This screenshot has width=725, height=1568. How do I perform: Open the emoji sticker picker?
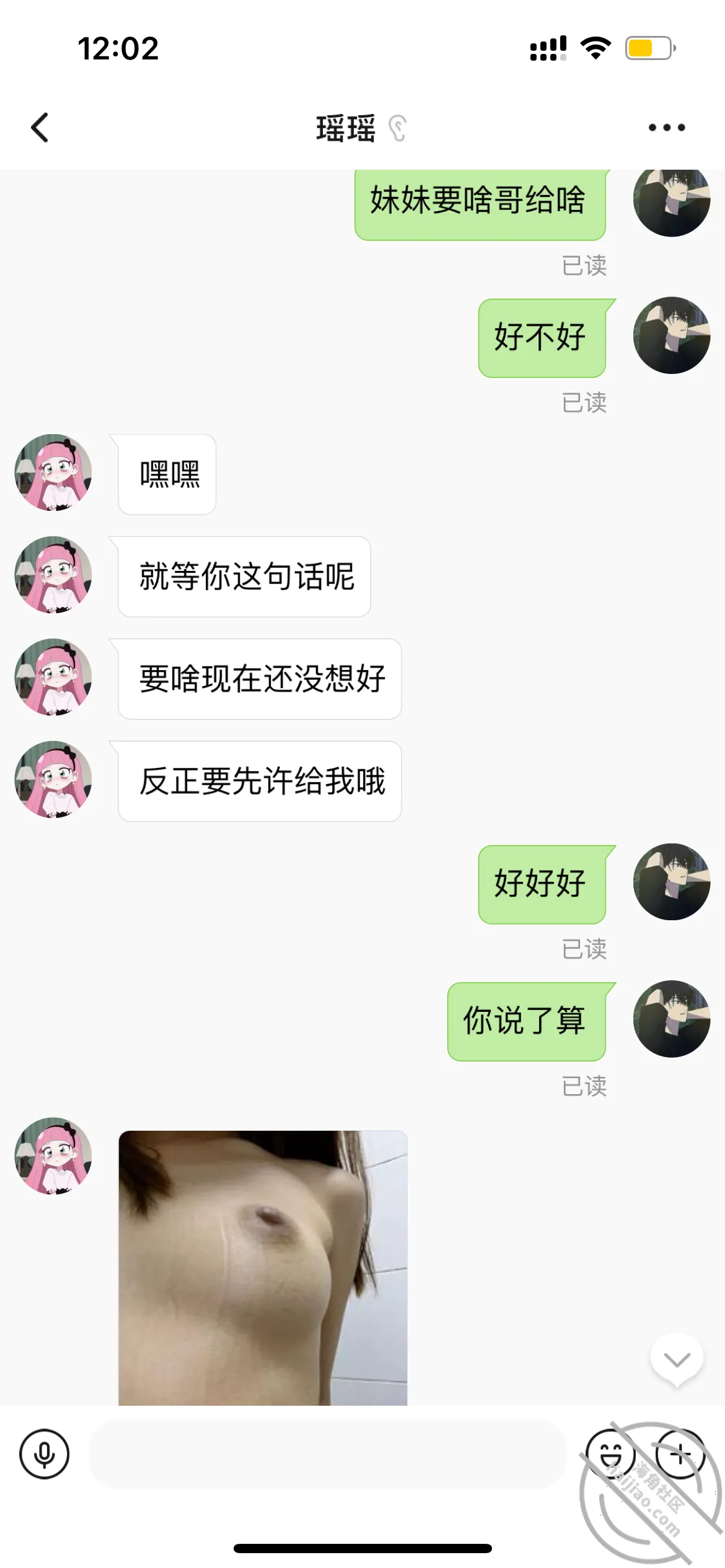point(611,1454)
